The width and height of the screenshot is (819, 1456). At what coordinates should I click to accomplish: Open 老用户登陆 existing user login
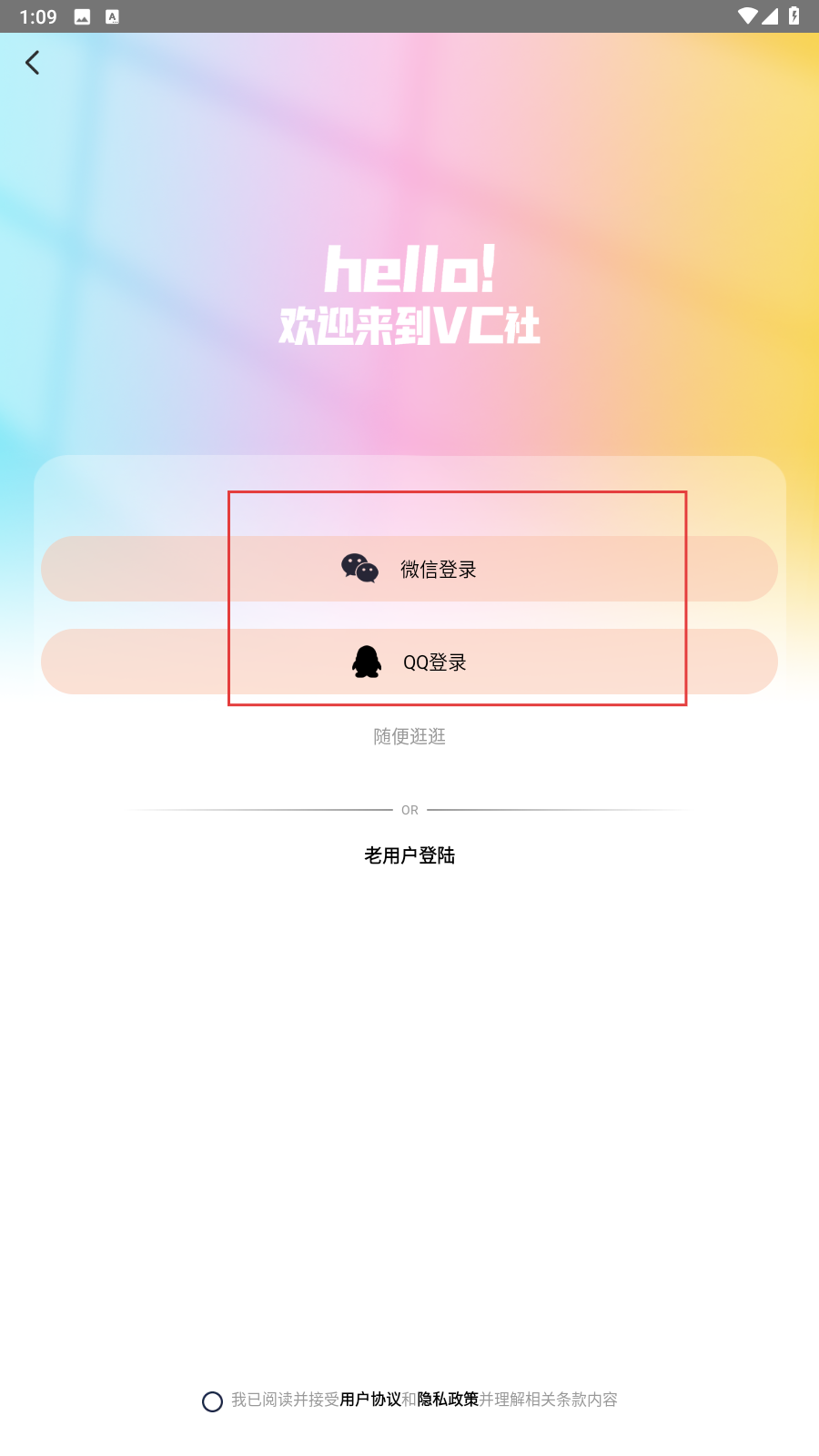tap(409, 855)
